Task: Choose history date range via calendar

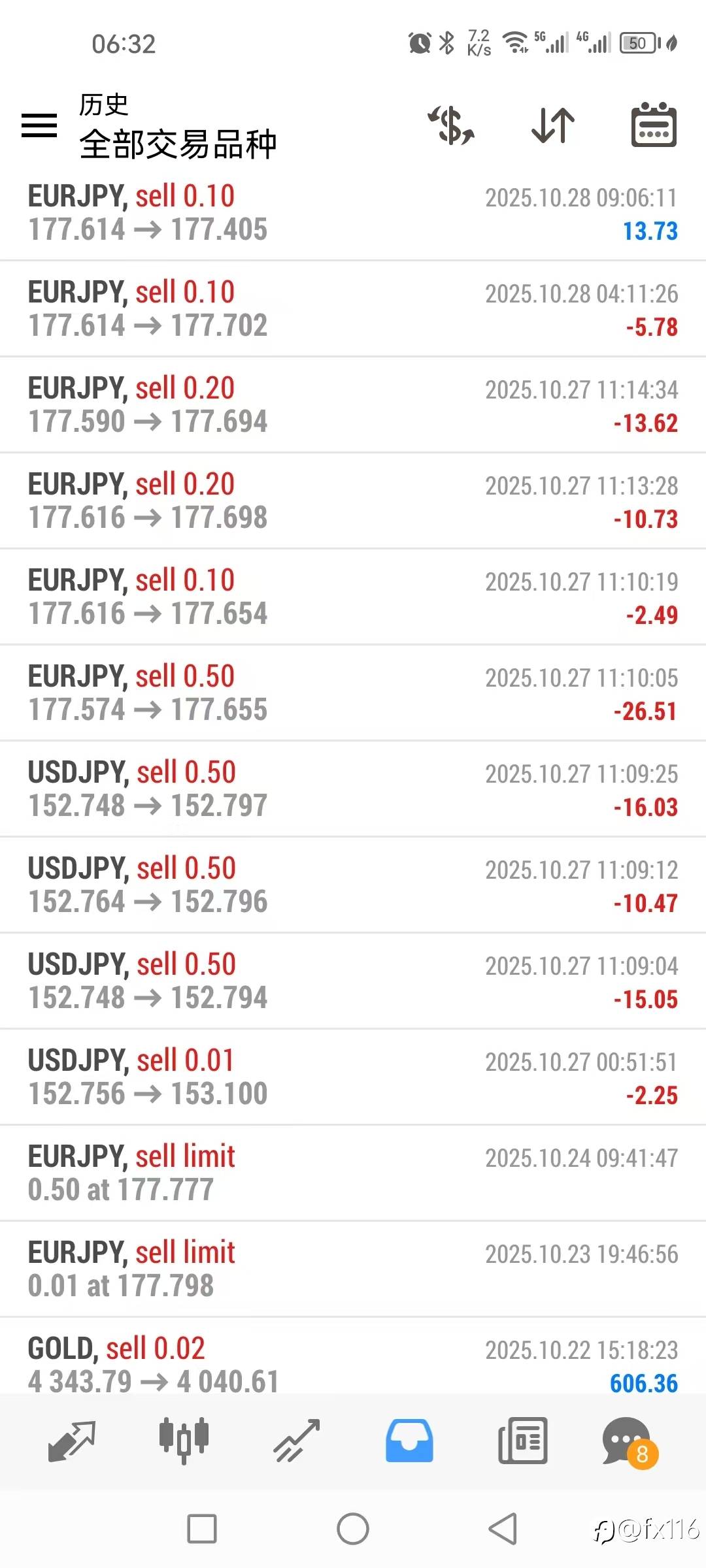Action: coord(653,125)
